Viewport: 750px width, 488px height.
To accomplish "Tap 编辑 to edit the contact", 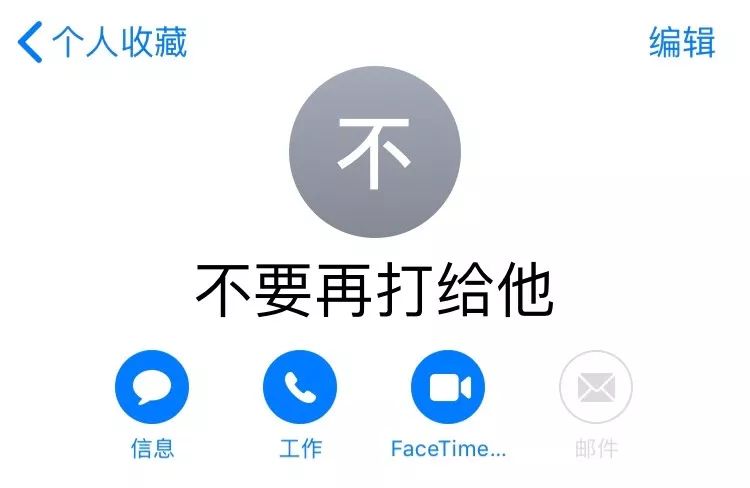I will coord(682,43).
